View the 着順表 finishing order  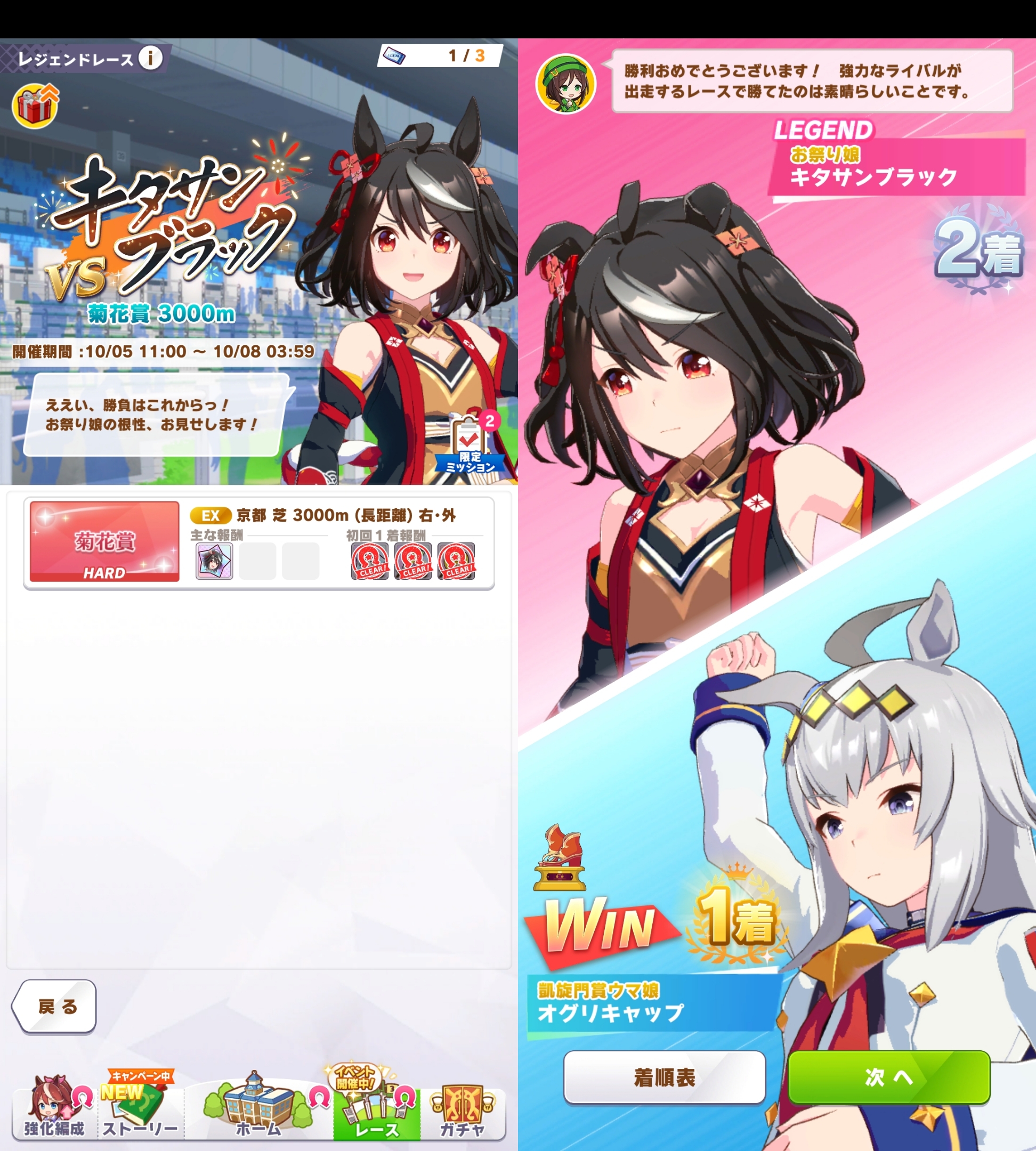click(663, 1077)
